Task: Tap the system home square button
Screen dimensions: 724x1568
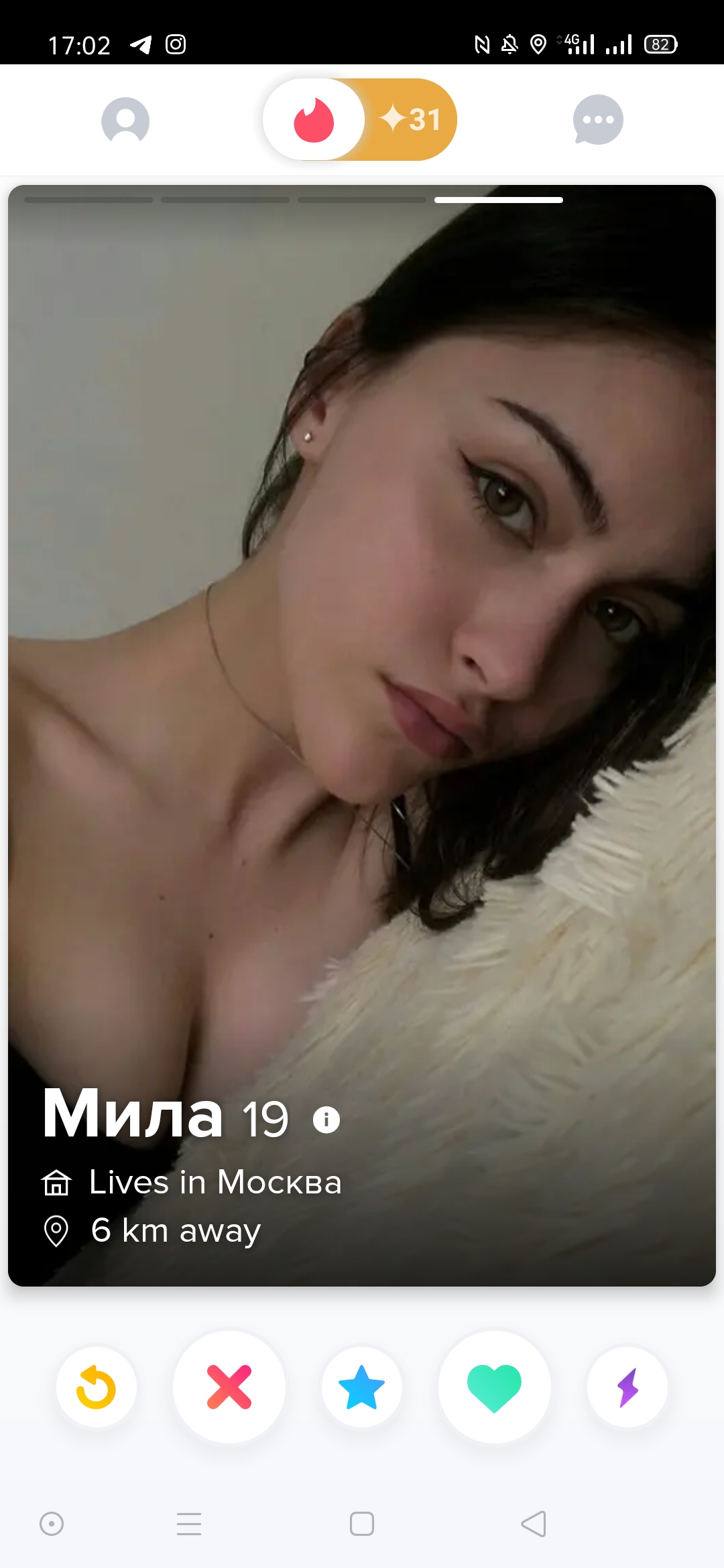Action: pyautogui.click(x=362, y=1524)
